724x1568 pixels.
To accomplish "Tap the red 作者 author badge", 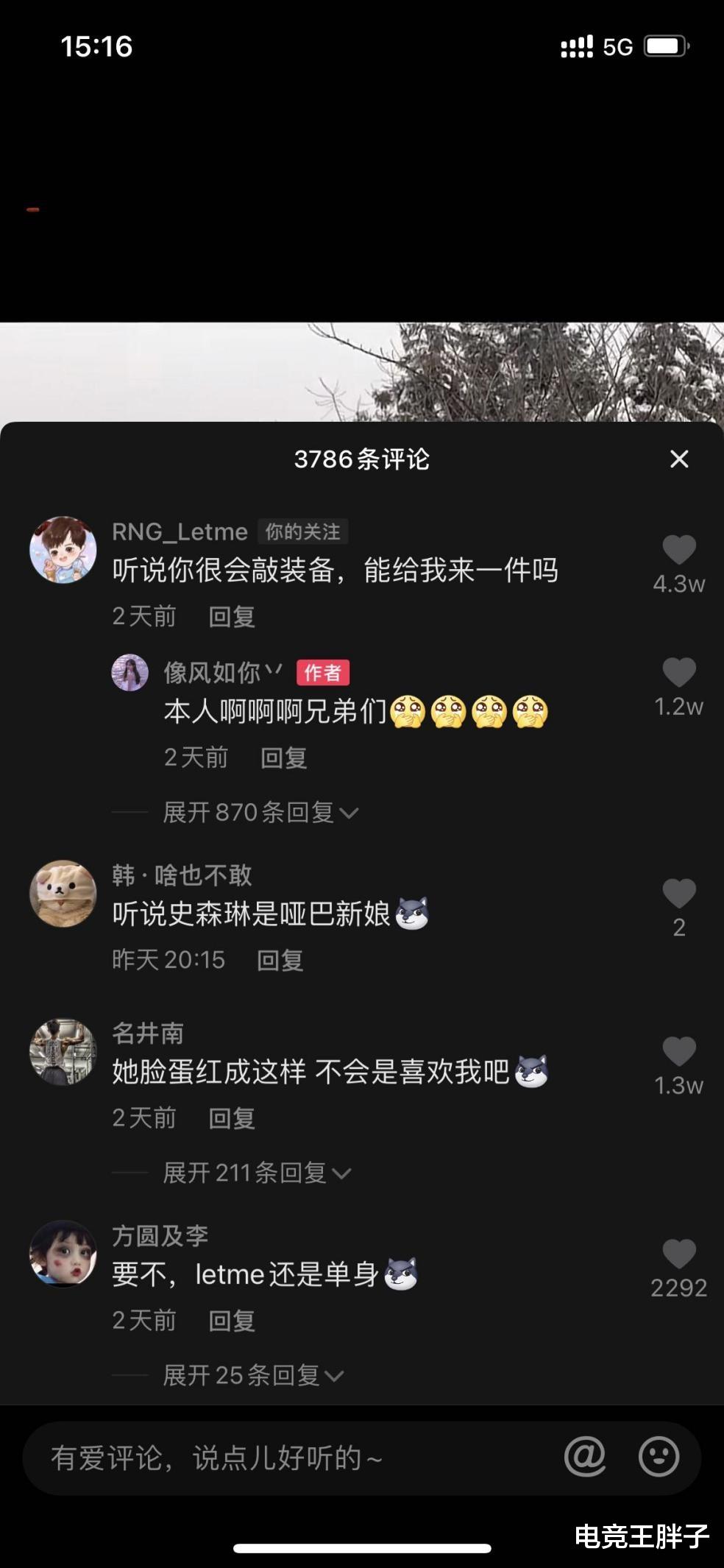I will [324, 671].
